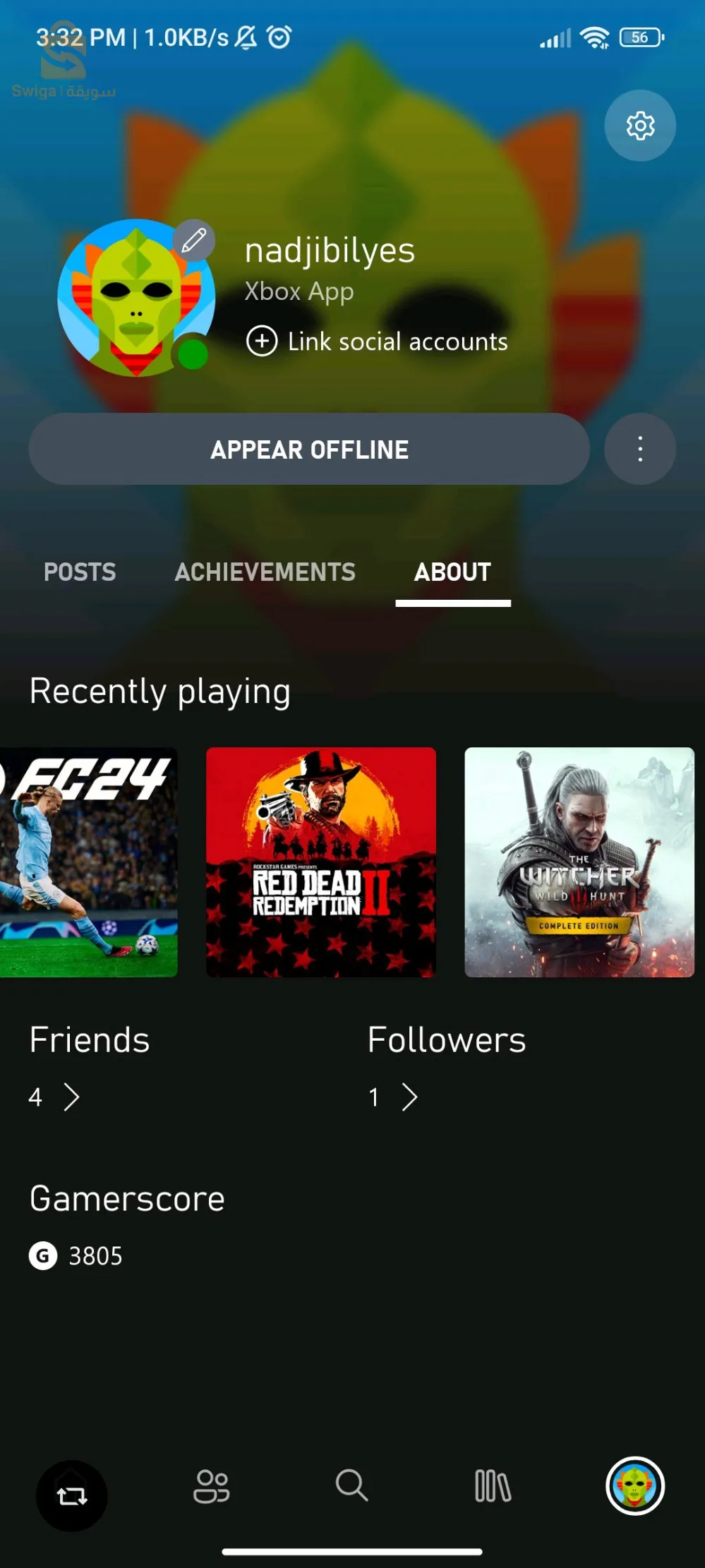Open the social friends tab in the bottom bar
The height and width of the screenshot is (1568, 705).
(x=211, y=1486)
